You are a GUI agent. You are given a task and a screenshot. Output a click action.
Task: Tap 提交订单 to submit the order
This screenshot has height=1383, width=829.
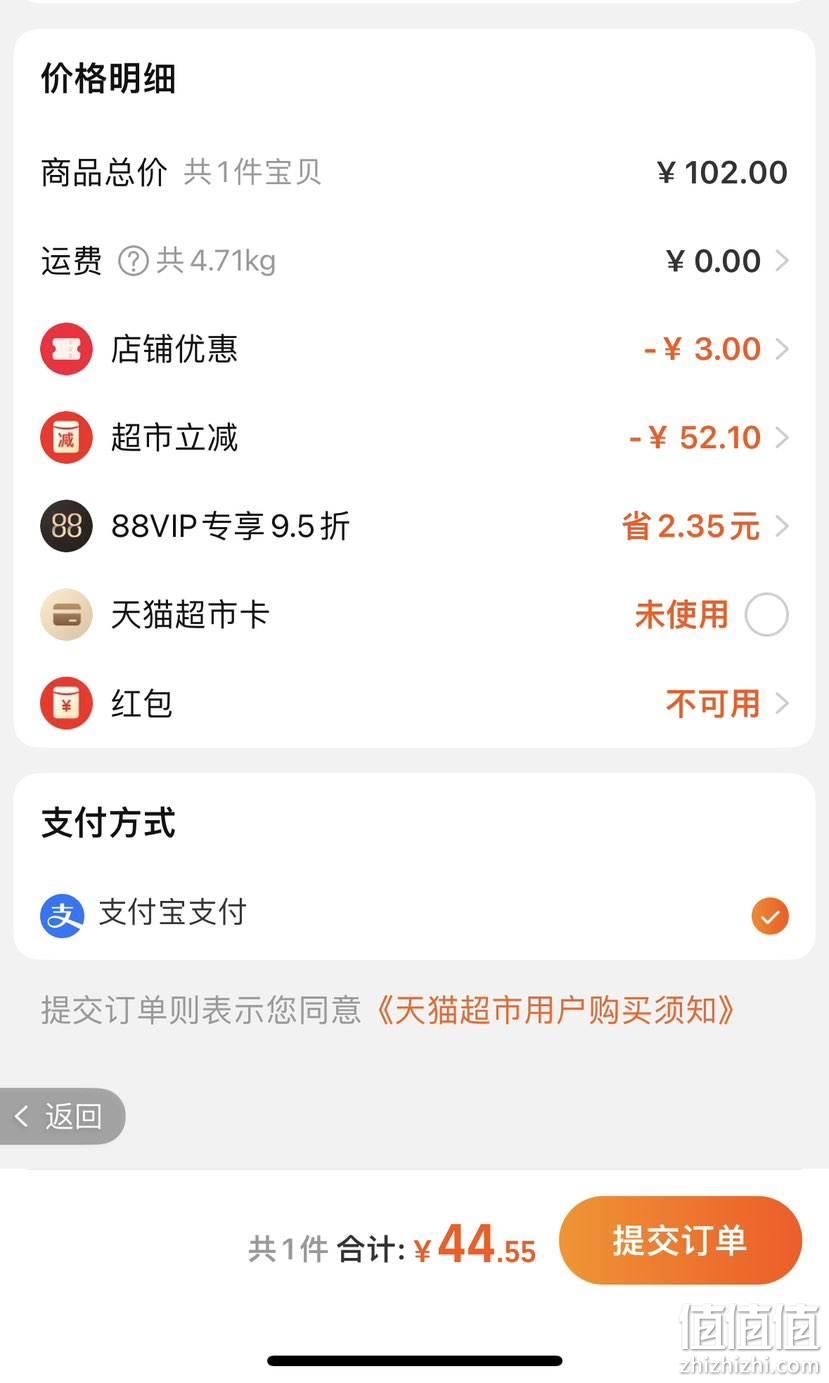(x=680, y=1240)
